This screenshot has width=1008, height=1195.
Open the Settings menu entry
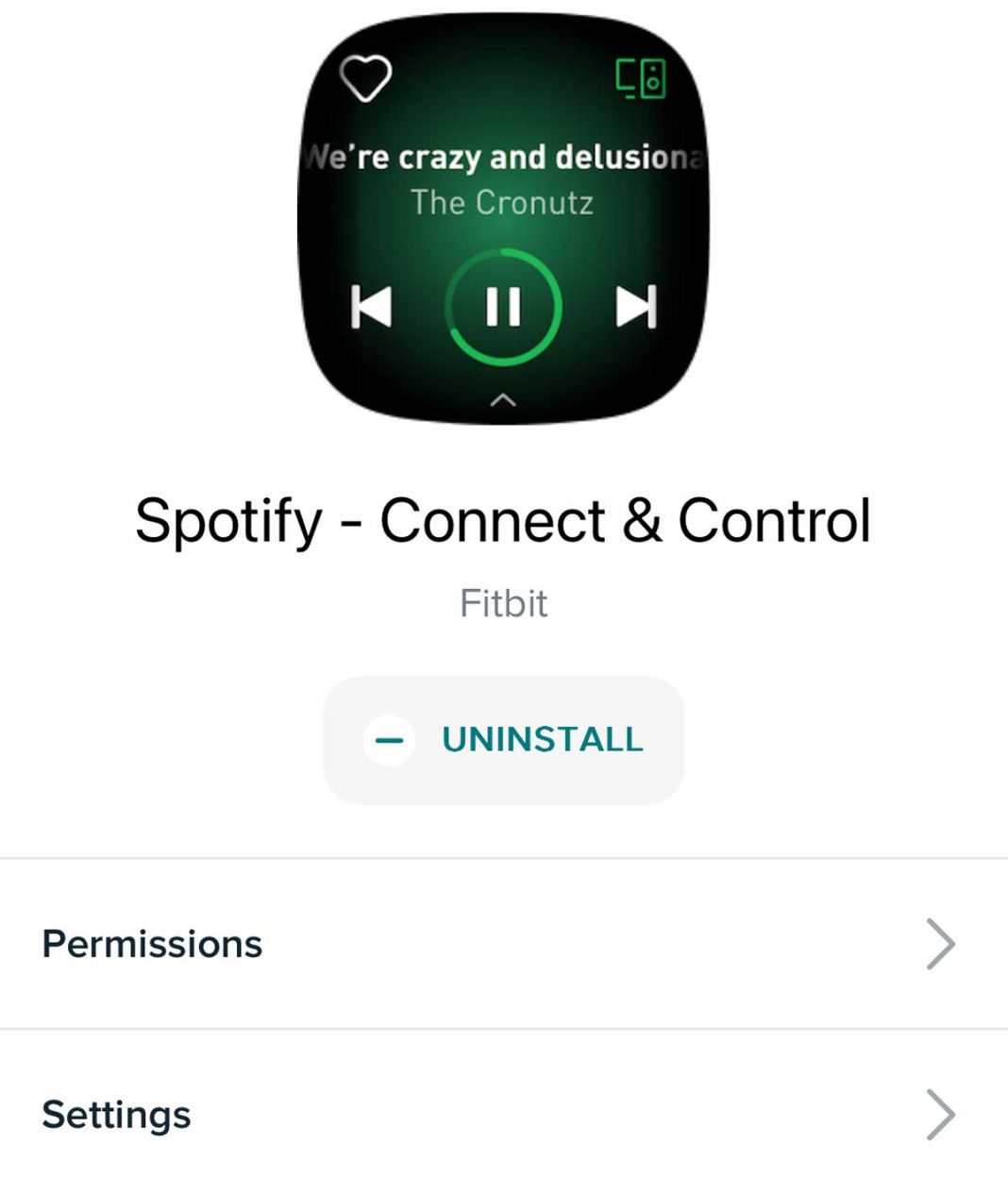click(115, 1115)
